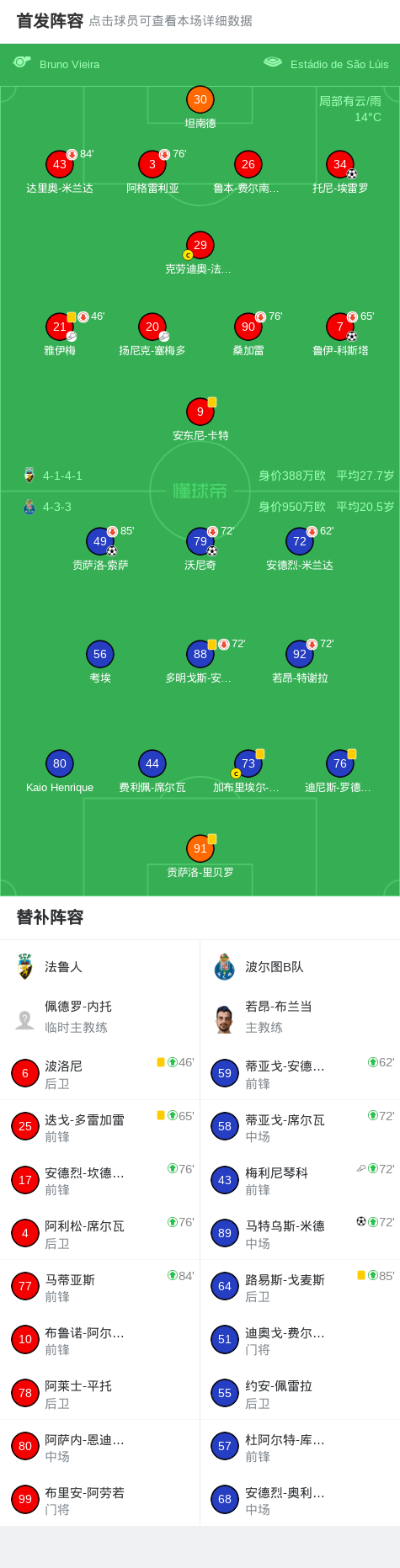Open 法鲁人 team page
400x1568 pixels.
pyautogui.click(x=100, y=967)
